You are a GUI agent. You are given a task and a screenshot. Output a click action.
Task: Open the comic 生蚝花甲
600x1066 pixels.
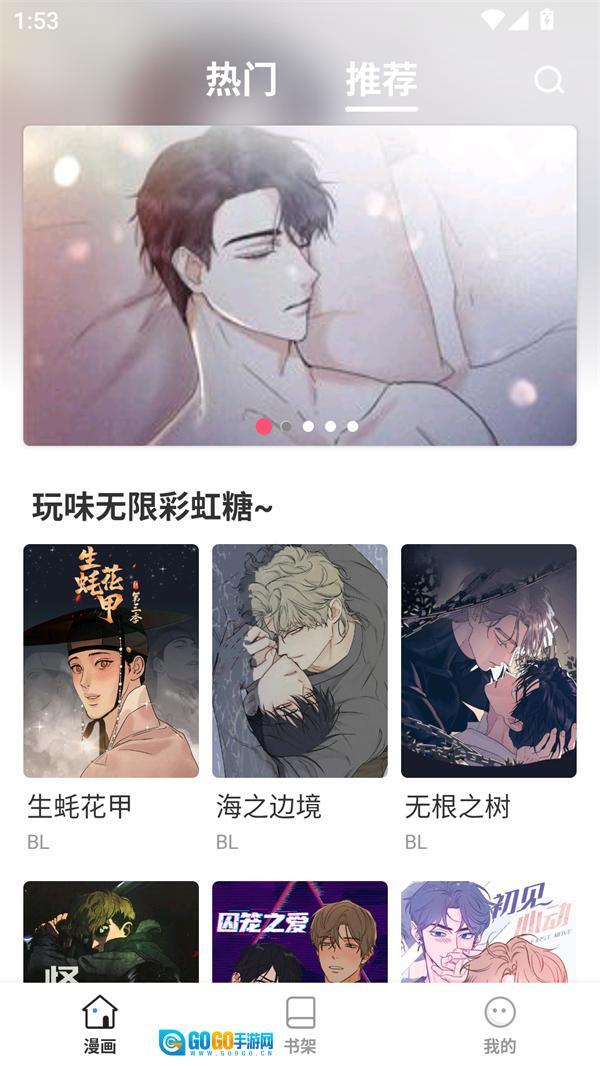tap(111, 661)
